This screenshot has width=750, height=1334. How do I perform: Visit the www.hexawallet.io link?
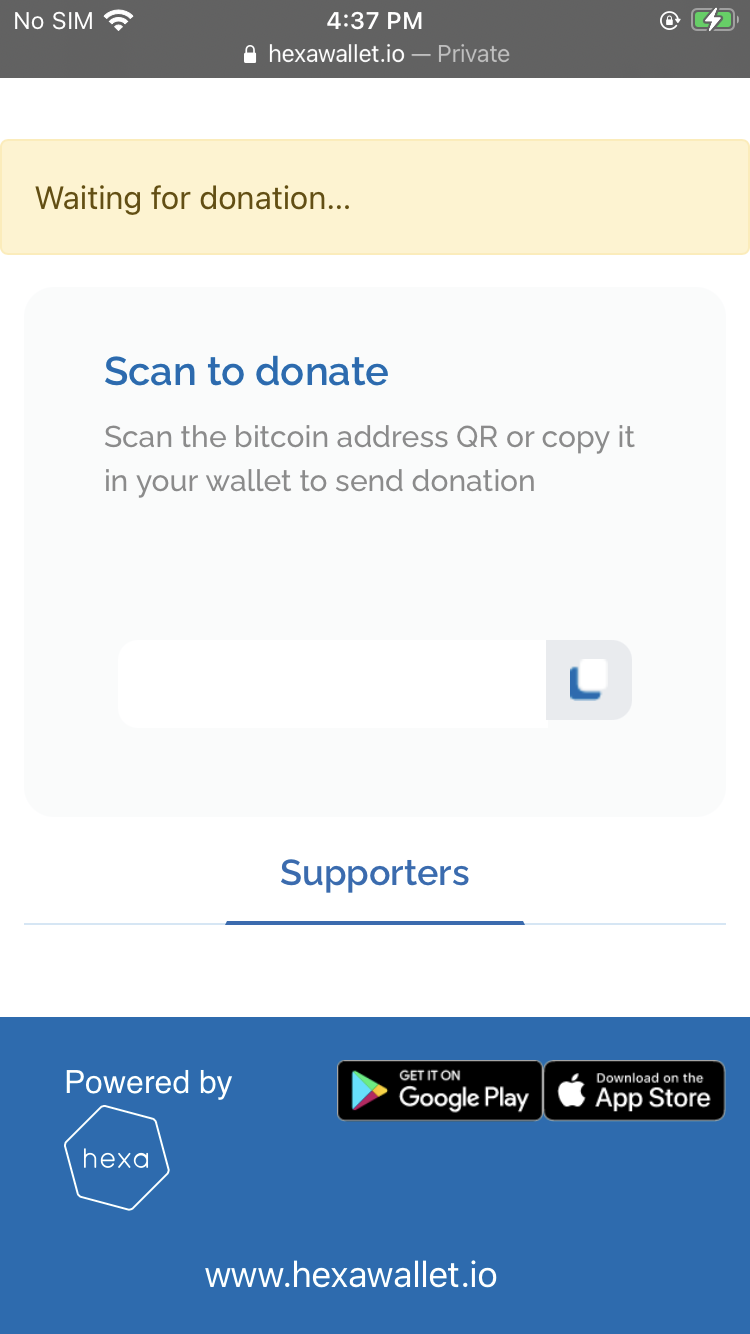coord(351,1275)
